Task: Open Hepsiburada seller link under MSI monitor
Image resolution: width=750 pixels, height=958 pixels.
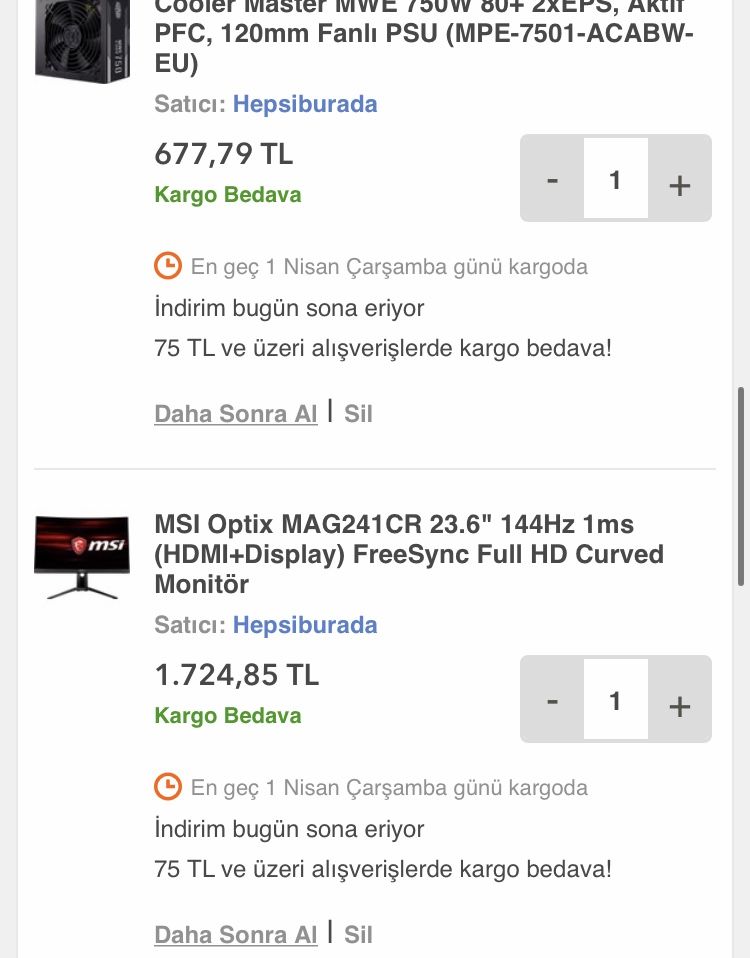Action: pos(305,625)
